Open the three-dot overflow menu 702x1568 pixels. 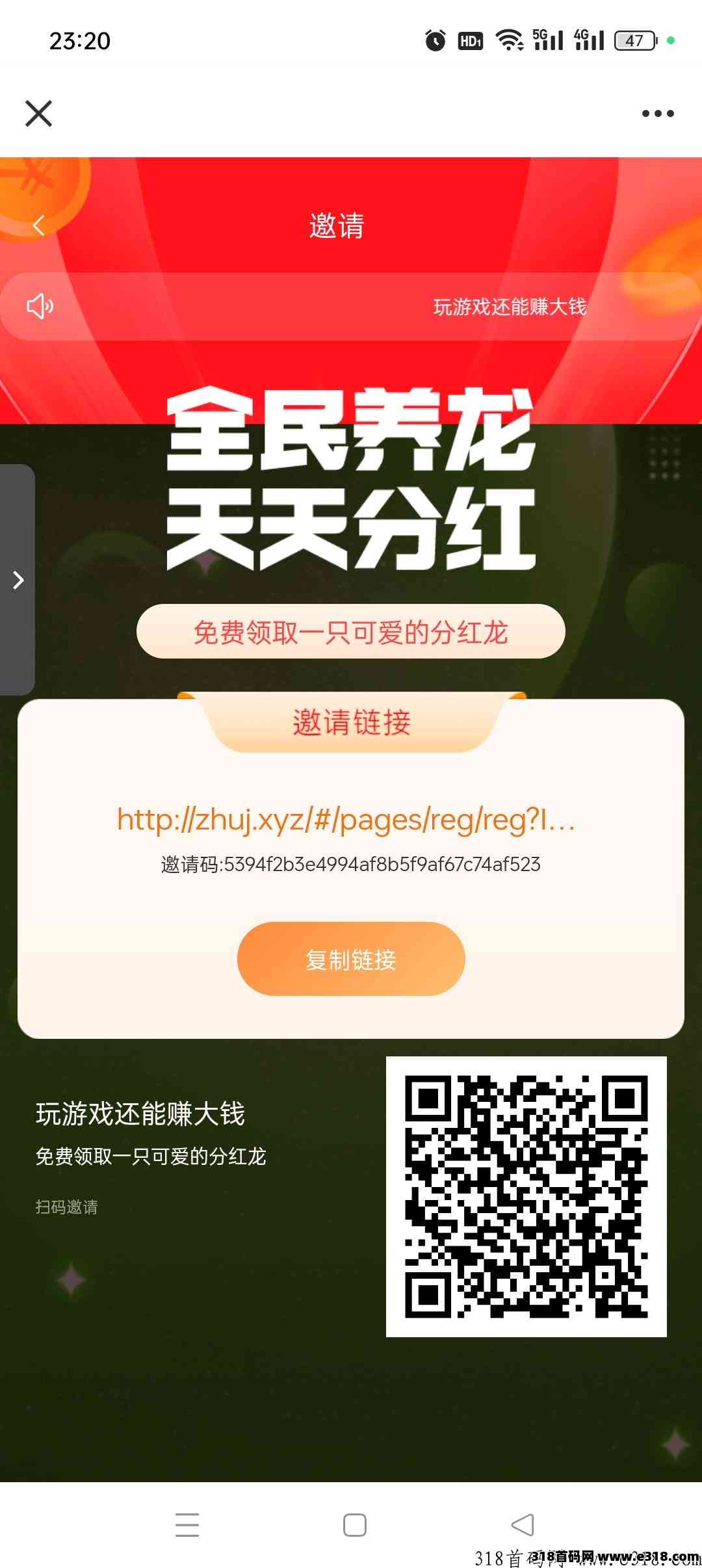click(x=657, y=114)
